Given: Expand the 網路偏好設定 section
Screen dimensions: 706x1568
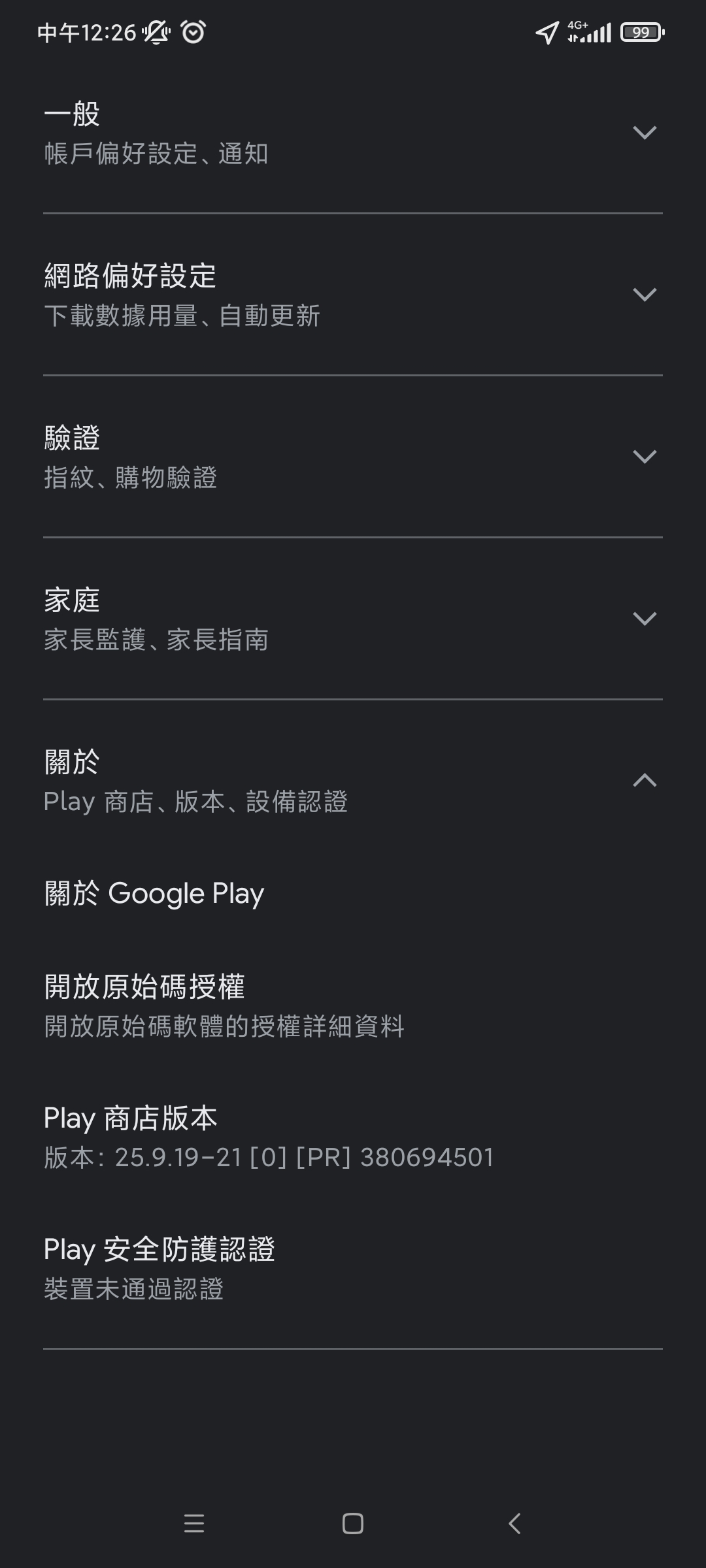Looking at the screenshot, I should [x=353, y=295].
